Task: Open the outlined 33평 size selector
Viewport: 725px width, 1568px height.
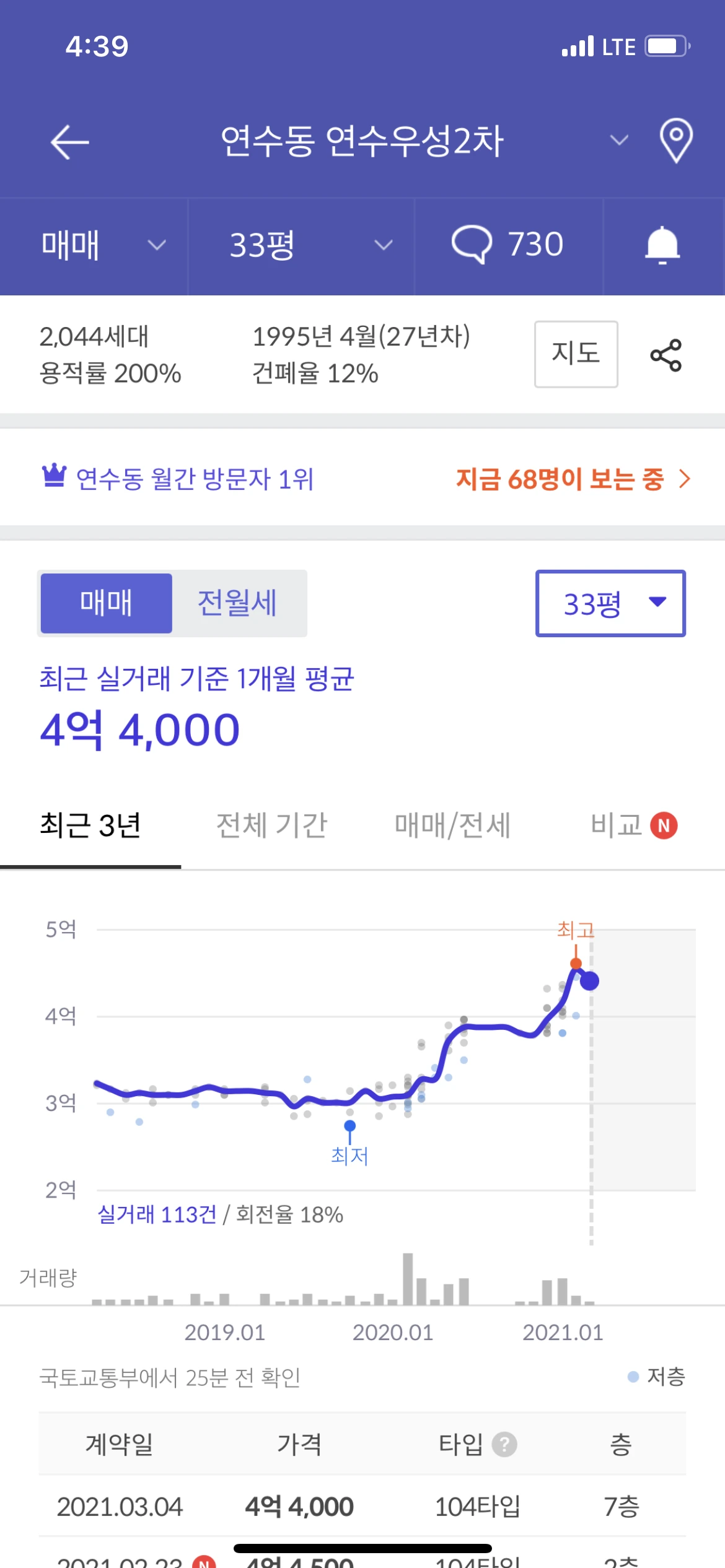Action: [x=610, y=603]
